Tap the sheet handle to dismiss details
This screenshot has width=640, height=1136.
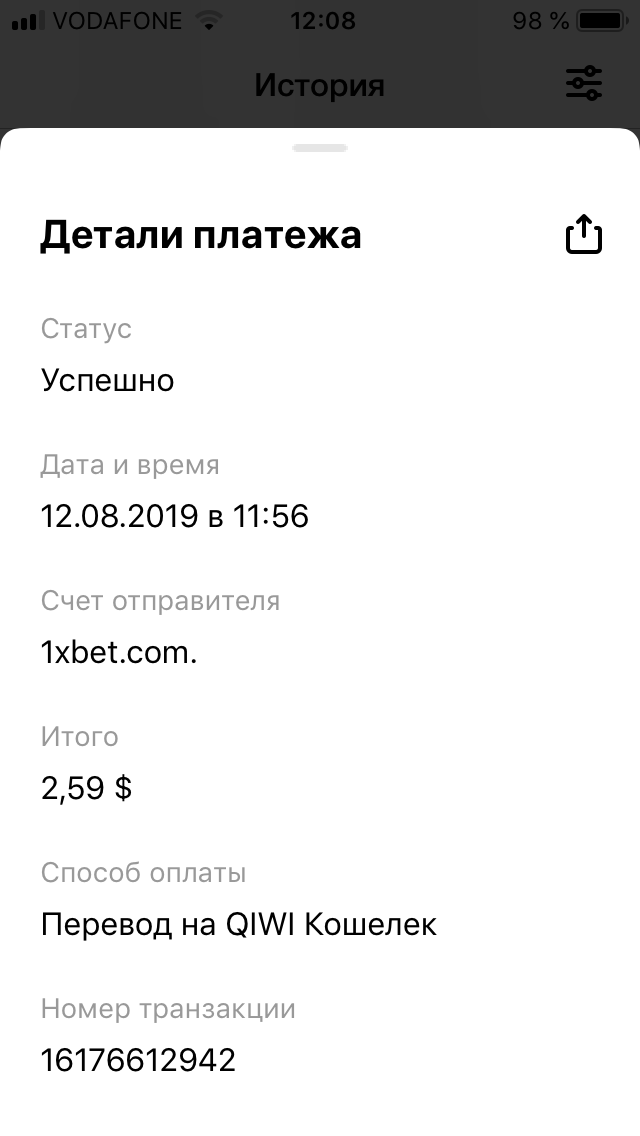(x=320, y=148)
